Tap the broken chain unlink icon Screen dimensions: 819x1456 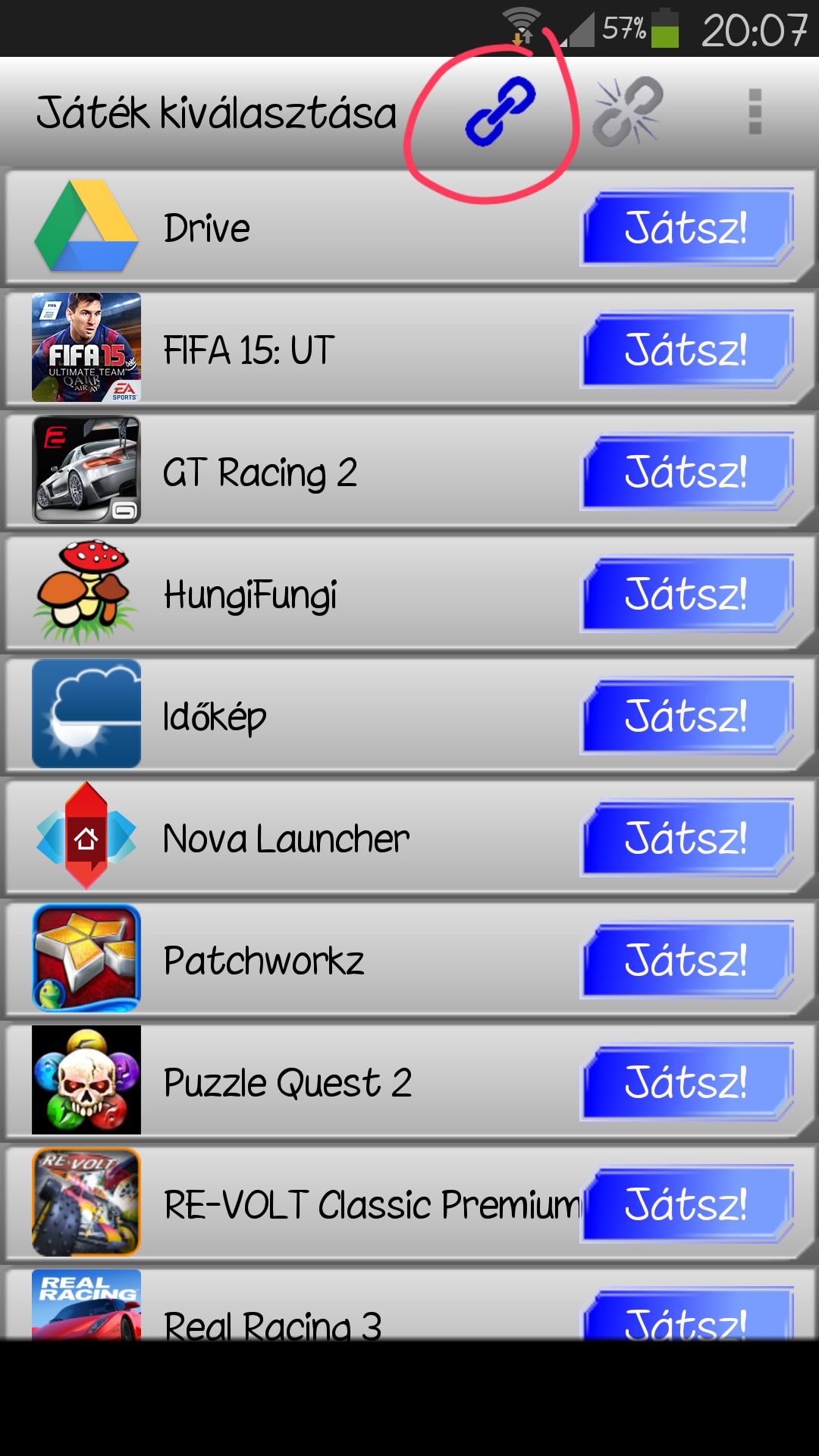pos(627,111)
